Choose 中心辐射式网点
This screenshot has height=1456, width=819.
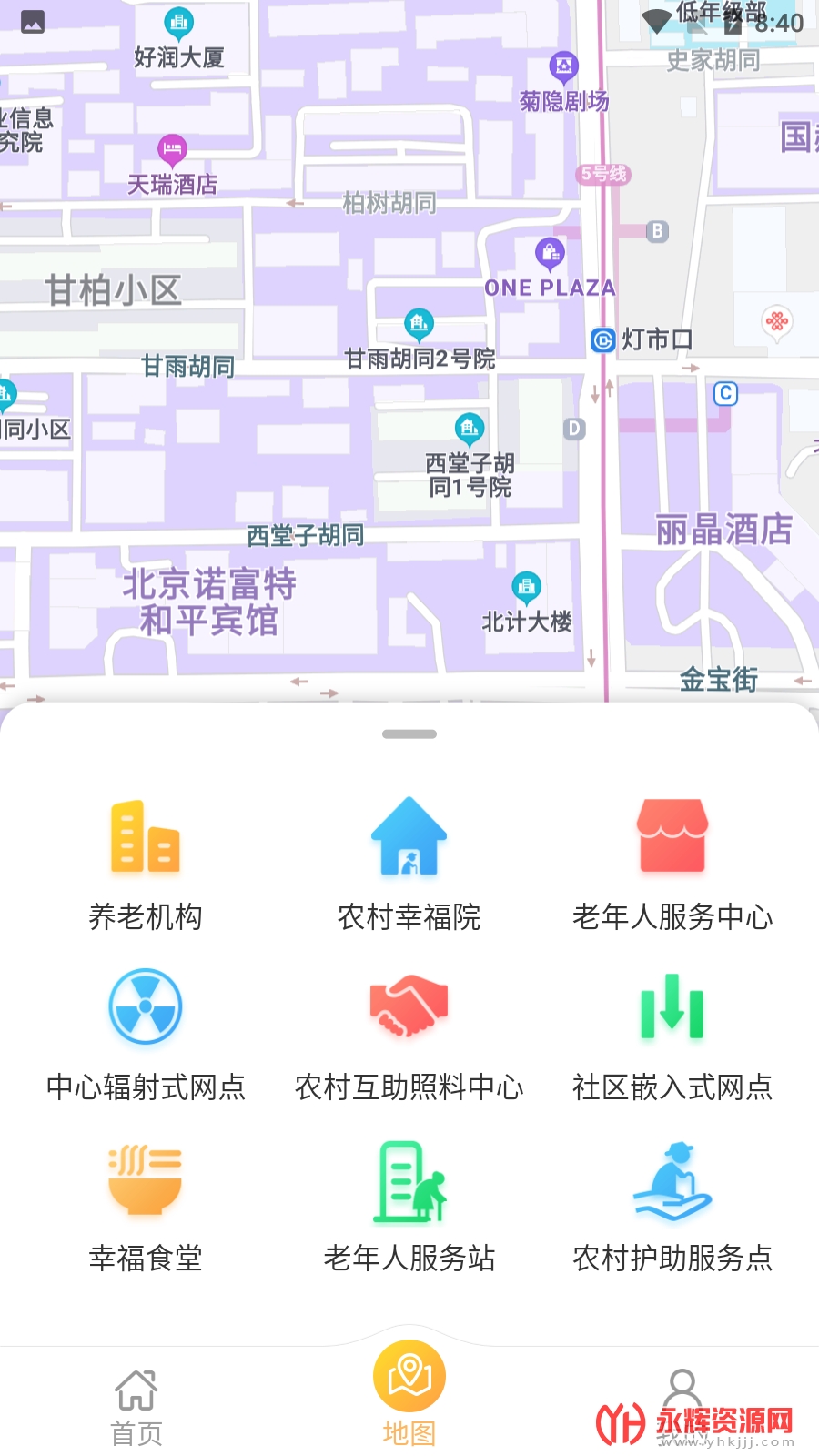(x=146, y=1036)
